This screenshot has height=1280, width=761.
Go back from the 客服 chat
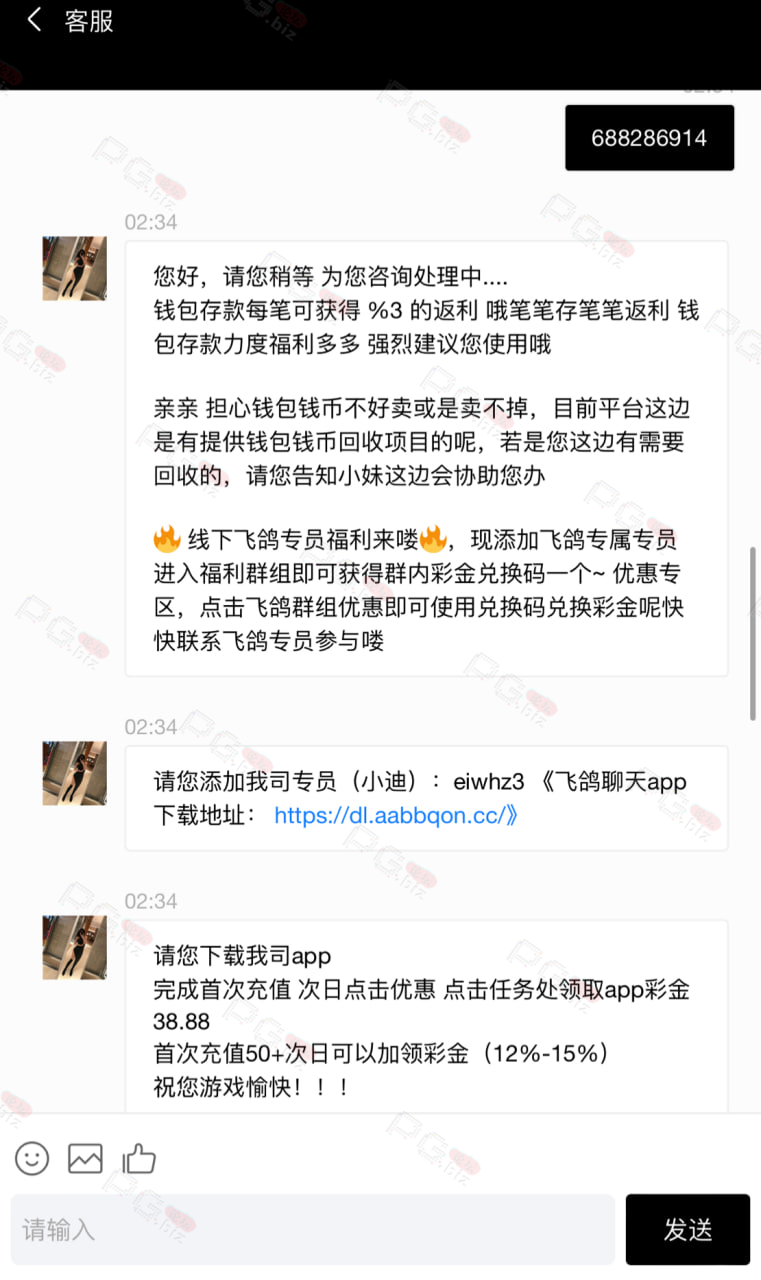point(34,20)
